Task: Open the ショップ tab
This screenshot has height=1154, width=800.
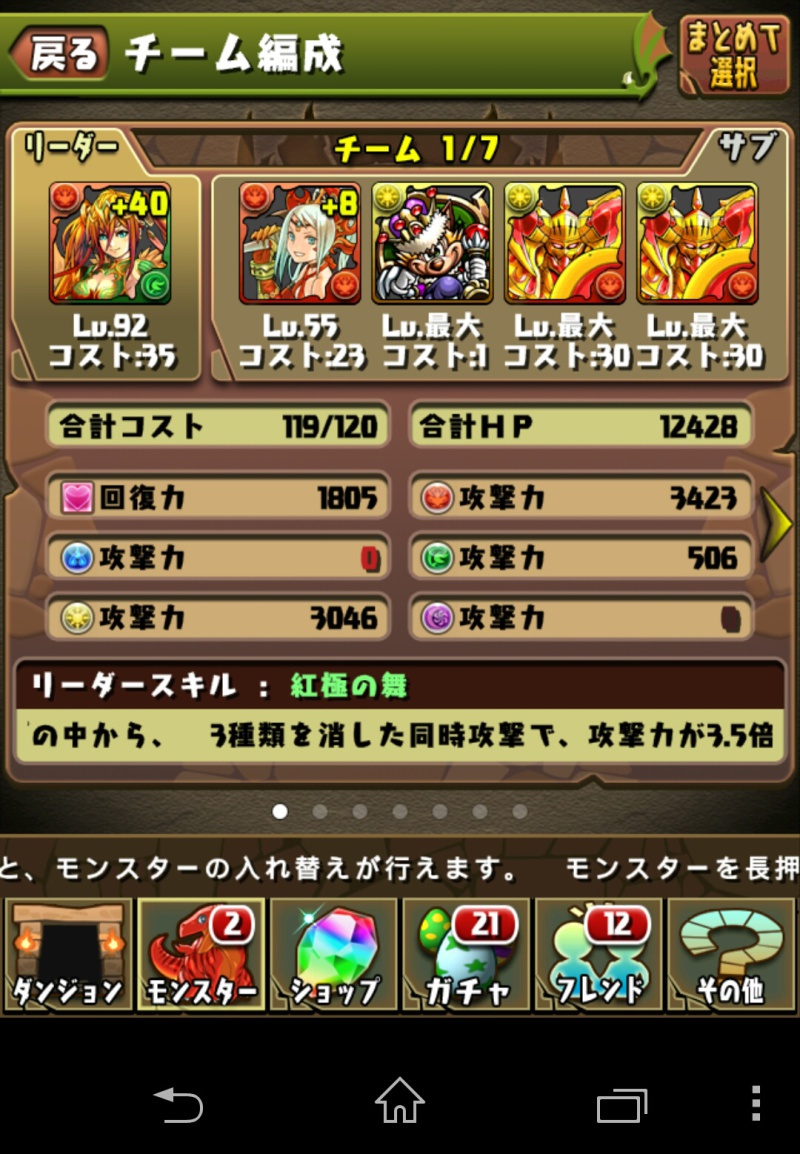Action: click(334, 954)
